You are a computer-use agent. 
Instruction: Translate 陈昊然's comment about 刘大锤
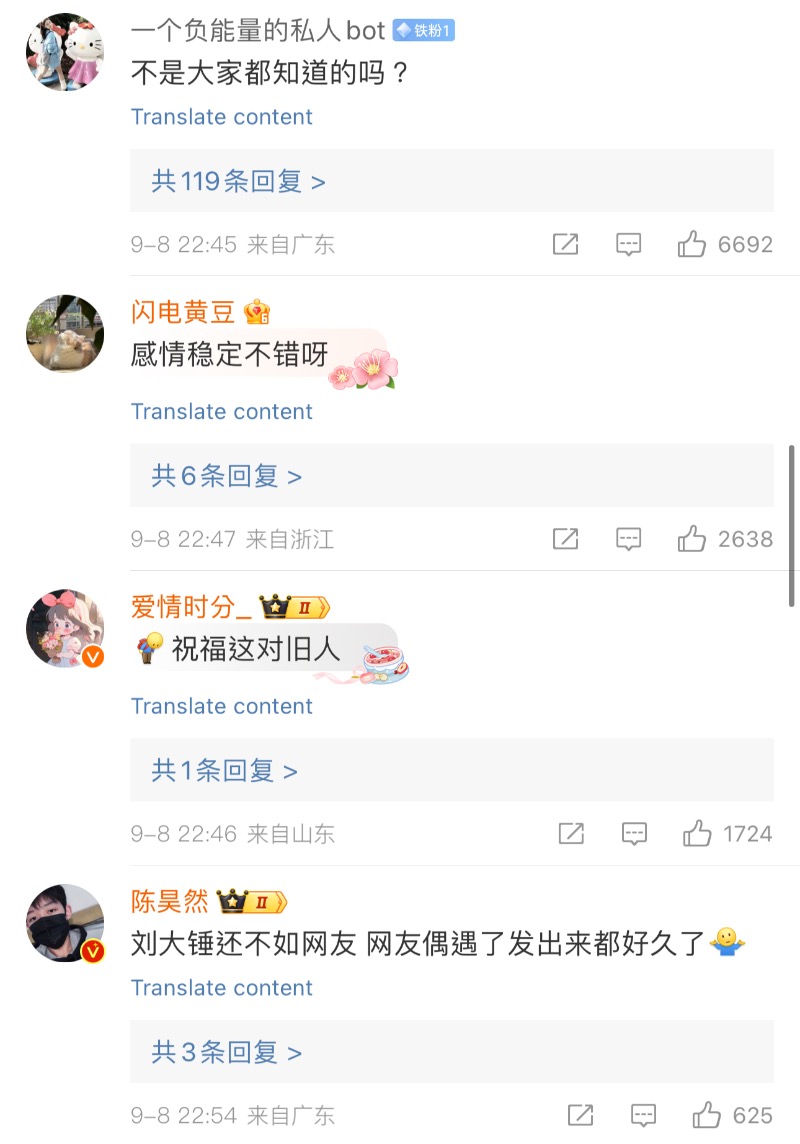(221, 988)
